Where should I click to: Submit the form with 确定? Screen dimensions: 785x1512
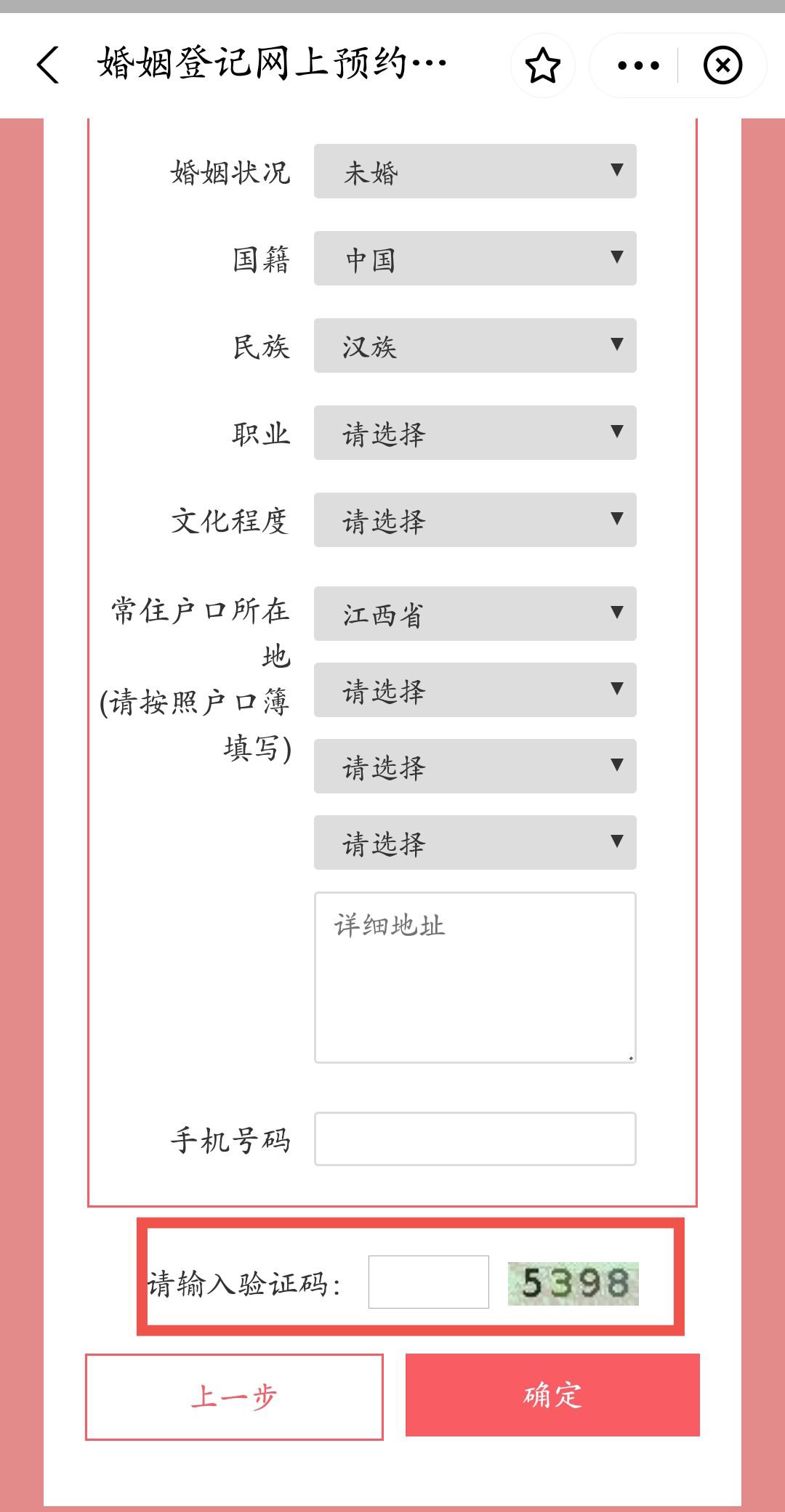click(552, 1395)
